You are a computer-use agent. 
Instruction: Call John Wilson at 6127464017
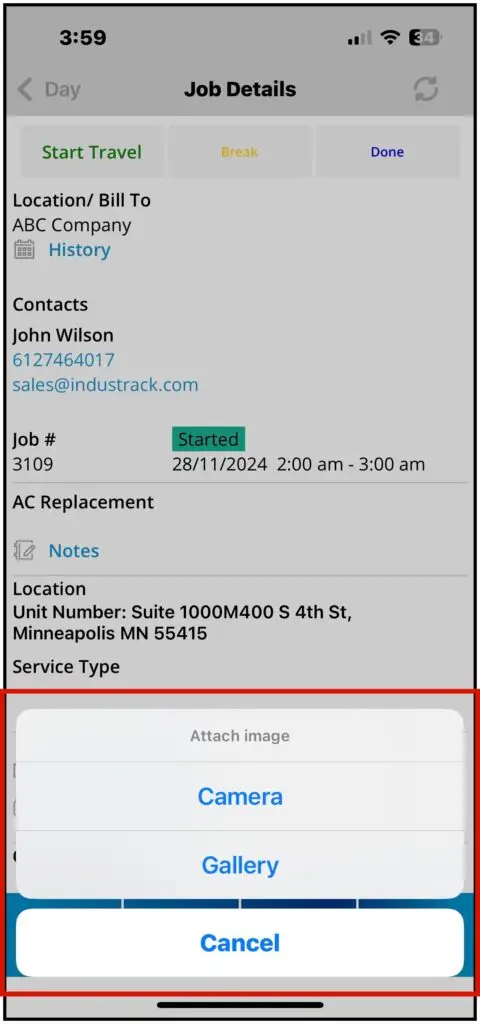[63, 360]
